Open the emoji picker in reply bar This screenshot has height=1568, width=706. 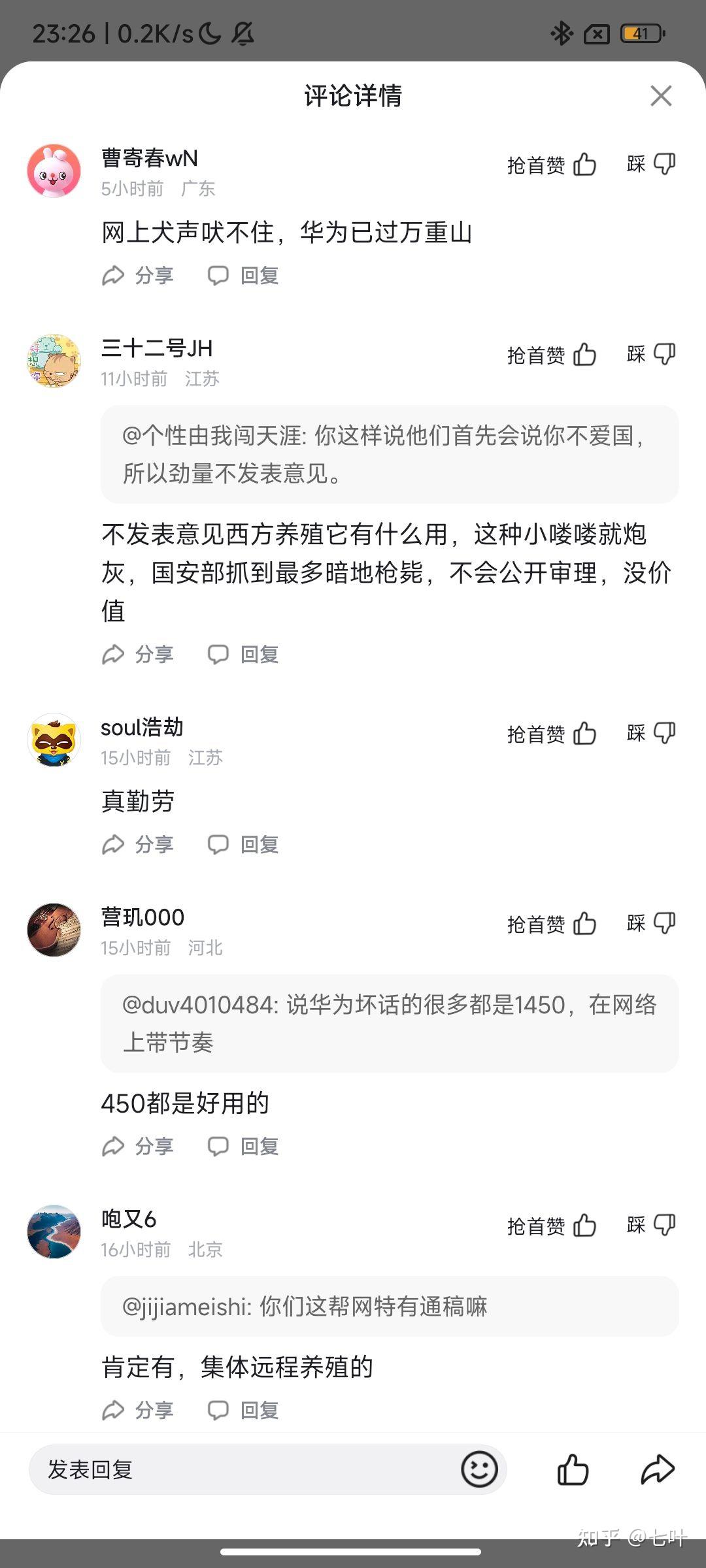pos(479,1470)
